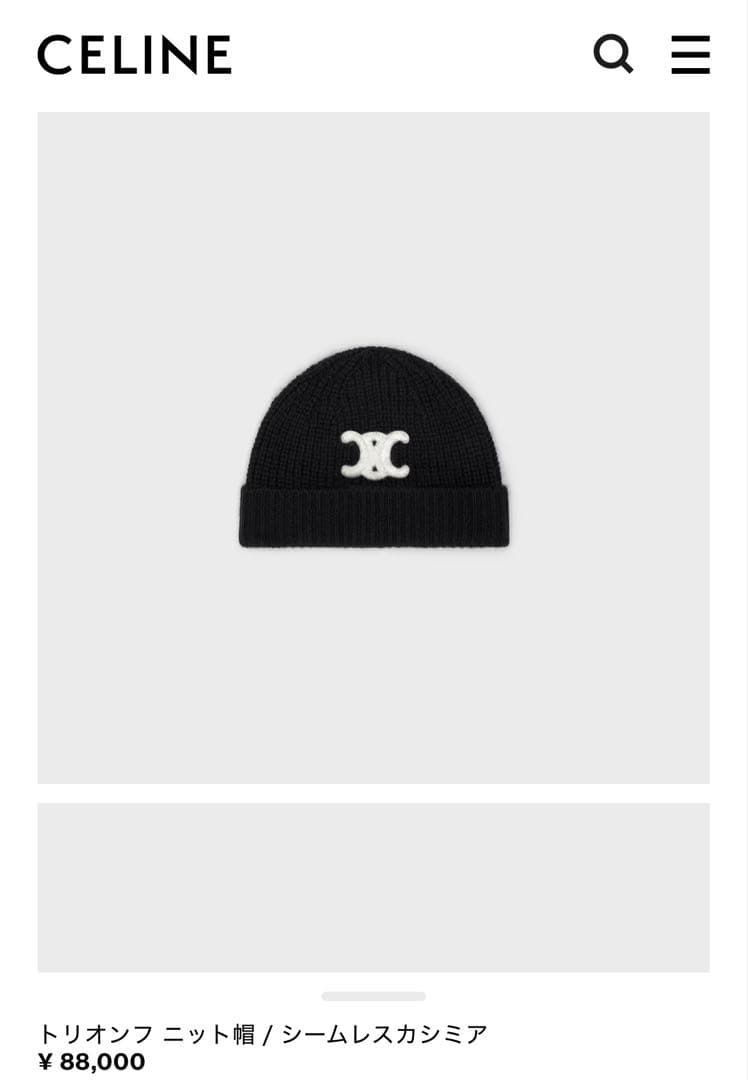Open the search magnifier icon
748x1080 pixels.
(x=613, y=54)
